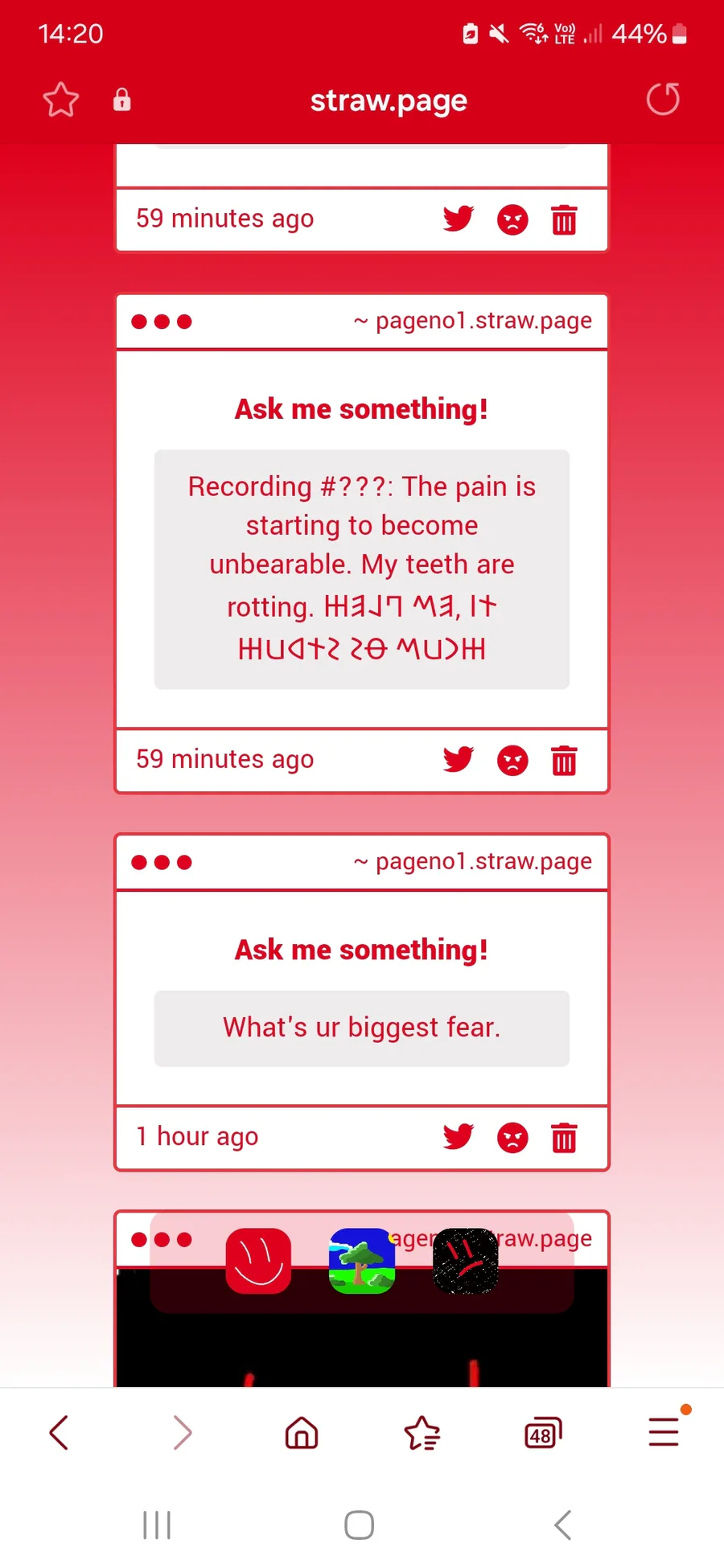Delete the "What's ur biggest fear" question
Viewport: 724px width, 1568px height.
coord(564,1137)
